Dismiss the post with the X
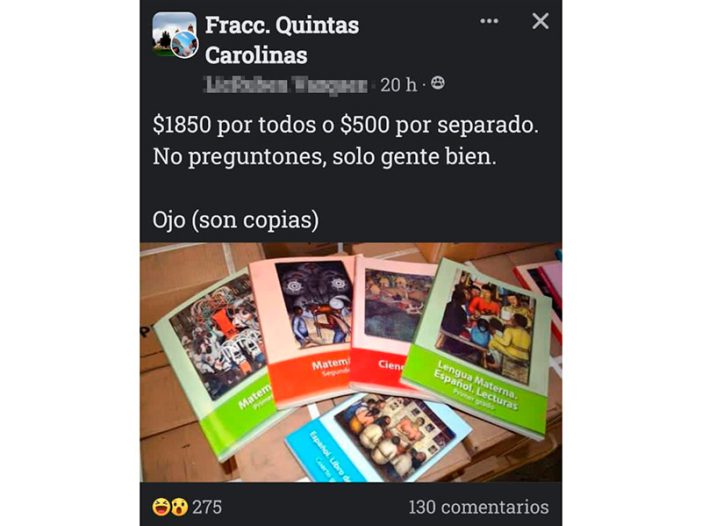 tap(540, 21)
